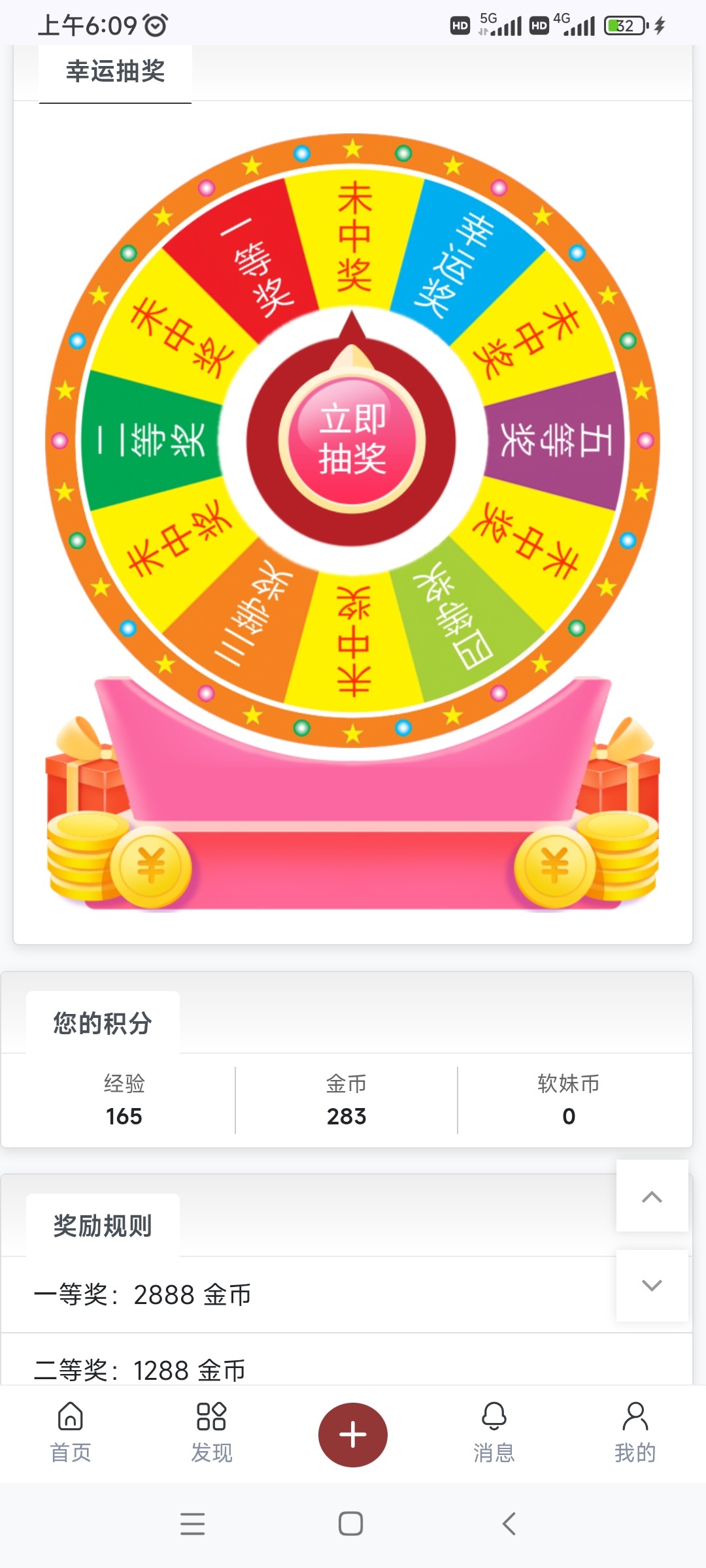This screenshot has height=1568, width=706.
Task: Create a new post with plus button
Action: [353, 1434]
